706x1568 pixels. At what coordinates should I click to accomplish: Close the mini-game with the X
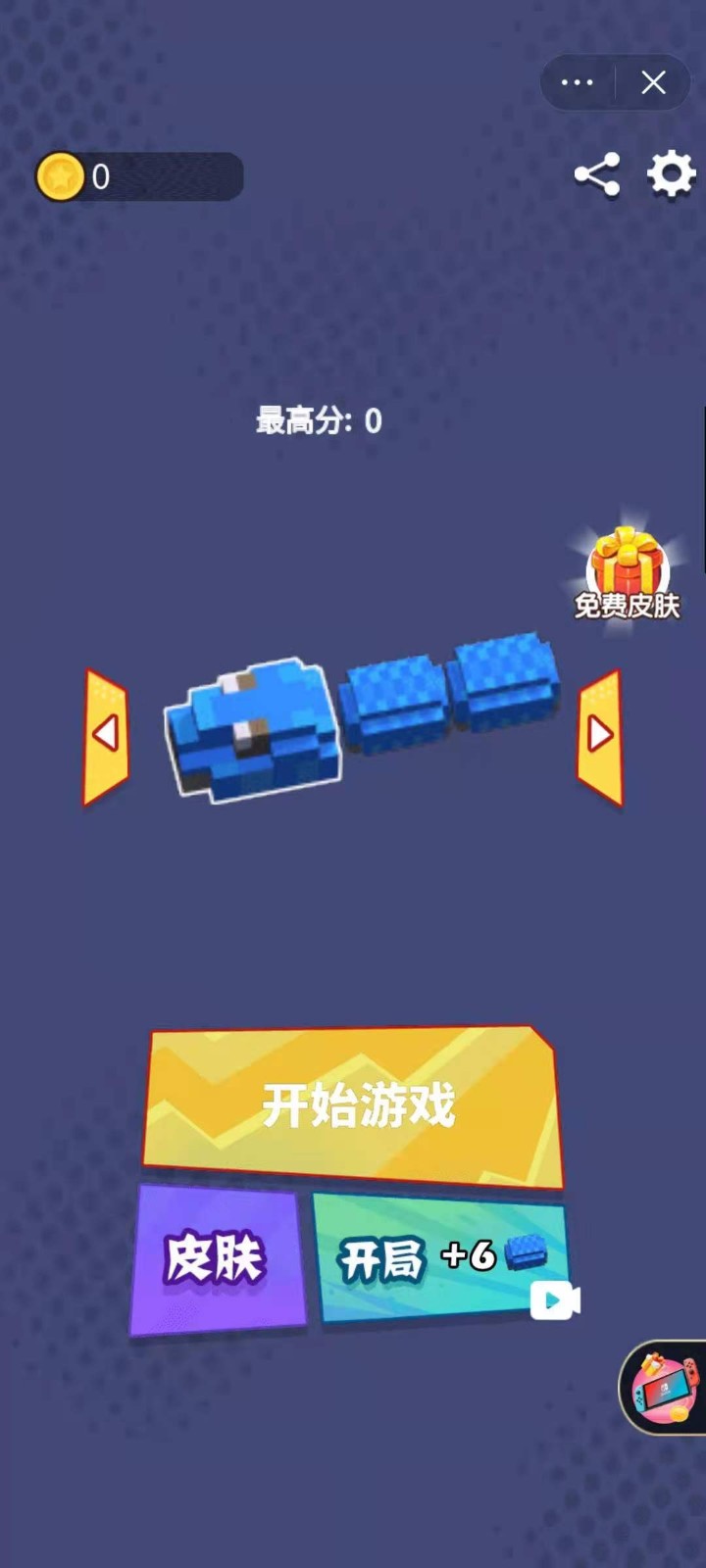pyautogui.click(x=653, y=83)
